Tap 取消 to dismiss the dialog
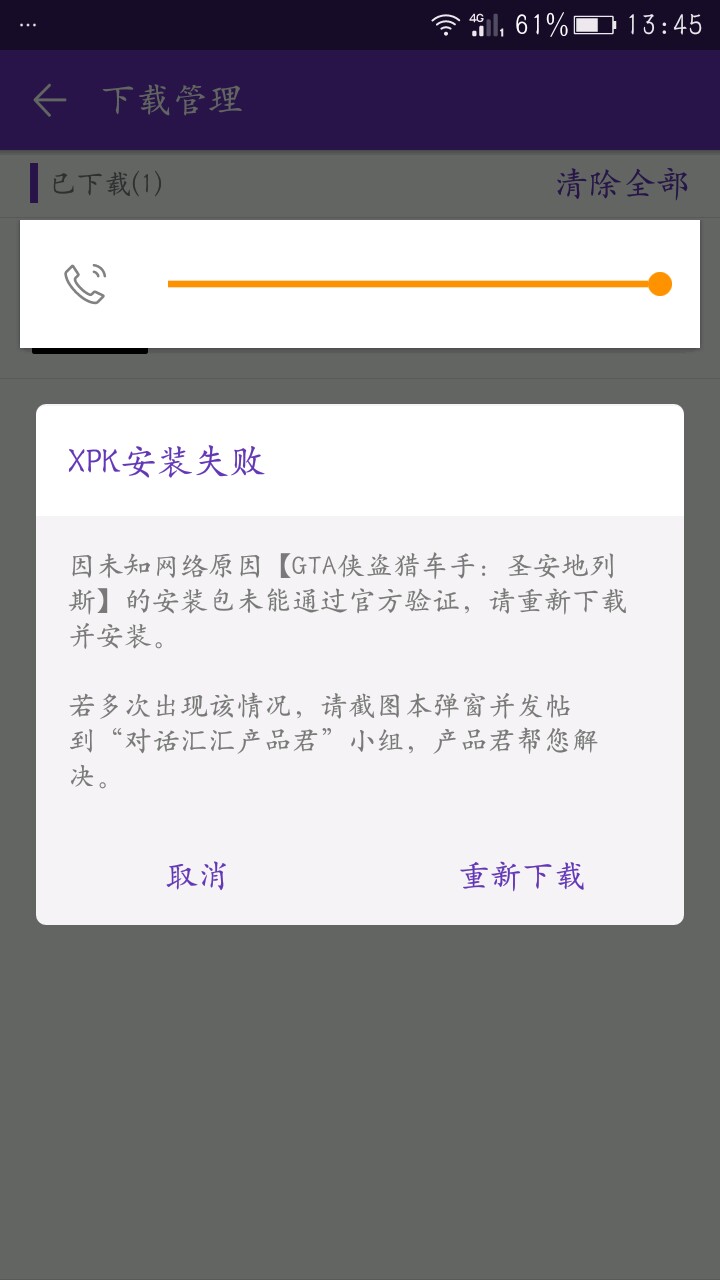The width and height of the screenshot is (720, 1280). tap(197, 876)
